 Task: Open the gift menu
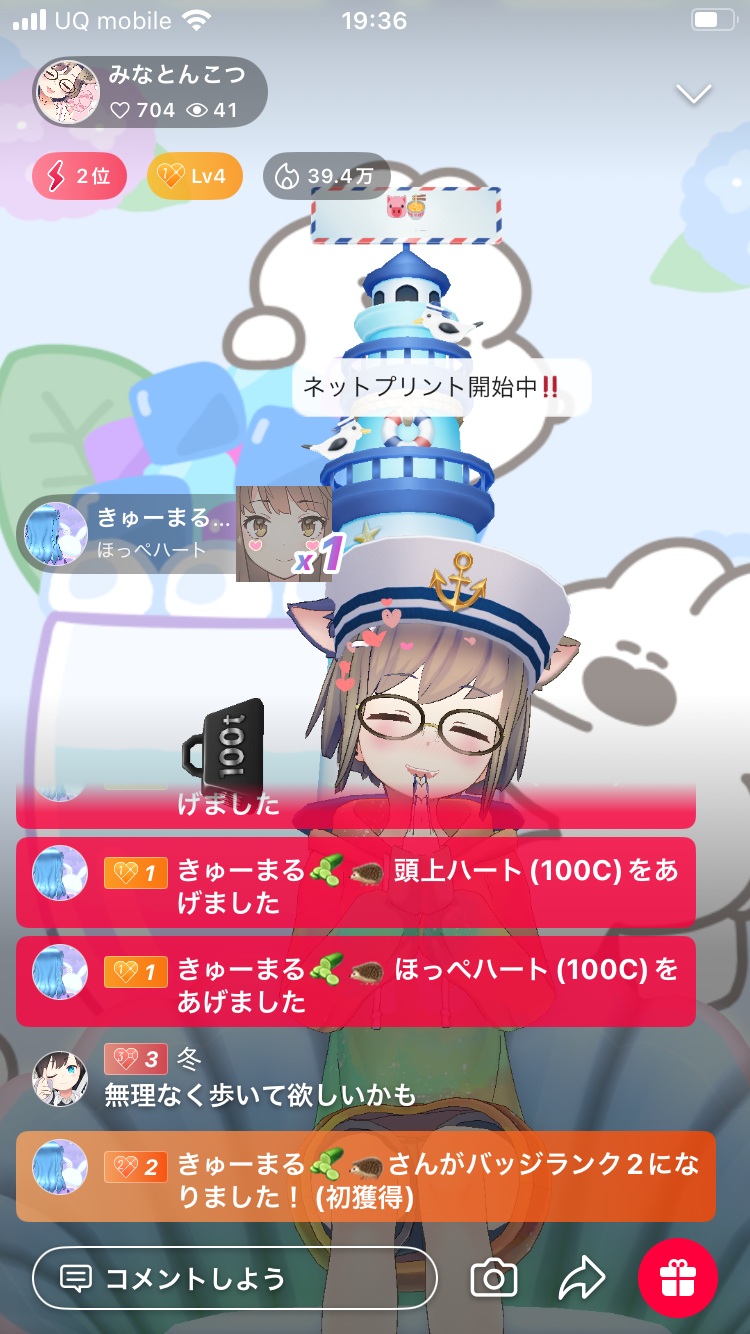tap(678, 1278)
